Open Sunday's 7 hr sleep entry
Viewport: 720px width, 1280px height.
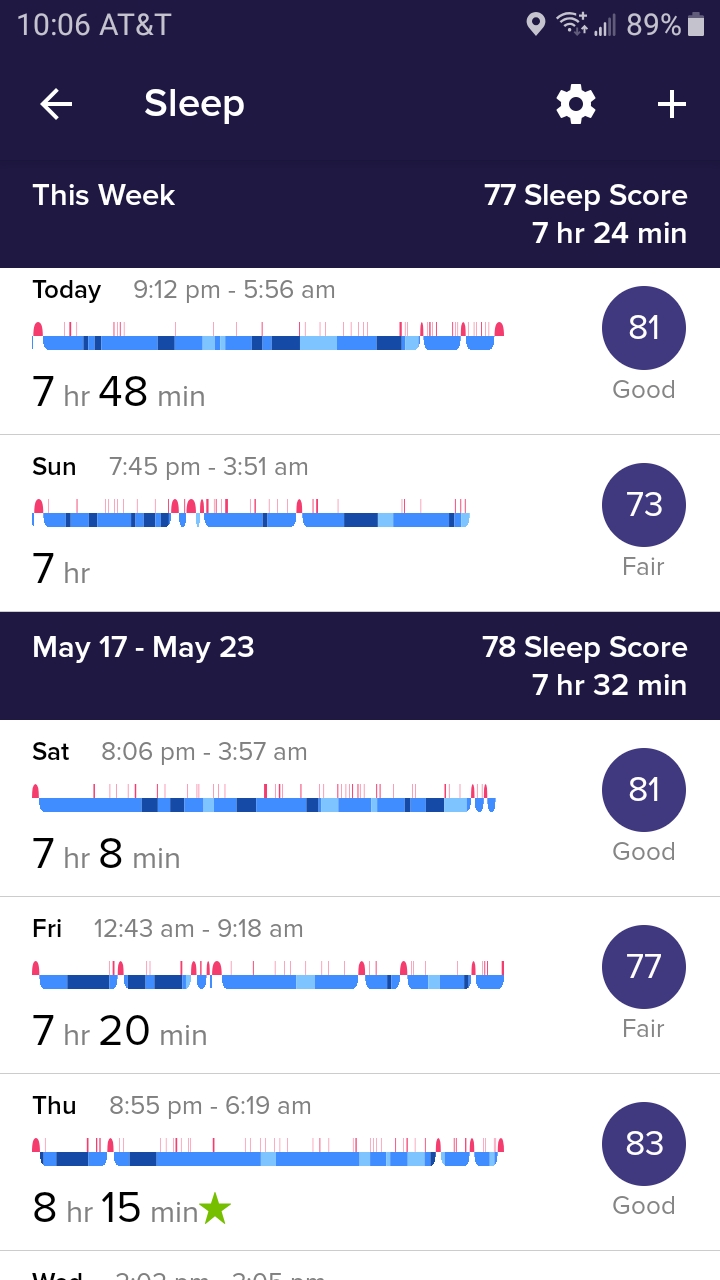360,523
